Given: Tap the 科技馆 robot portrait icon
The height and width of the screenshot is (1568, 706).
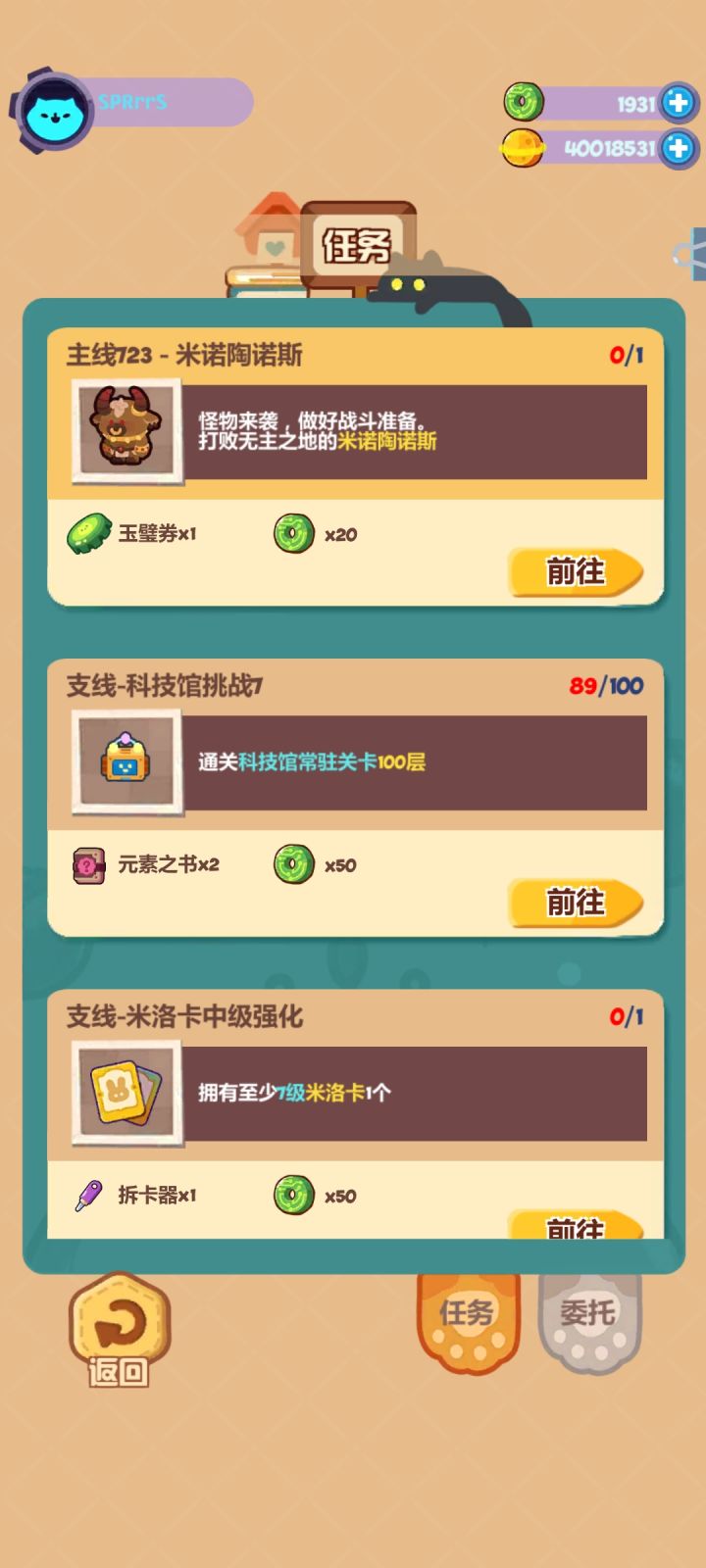Looking at the screenshot, I should [126, 763].
